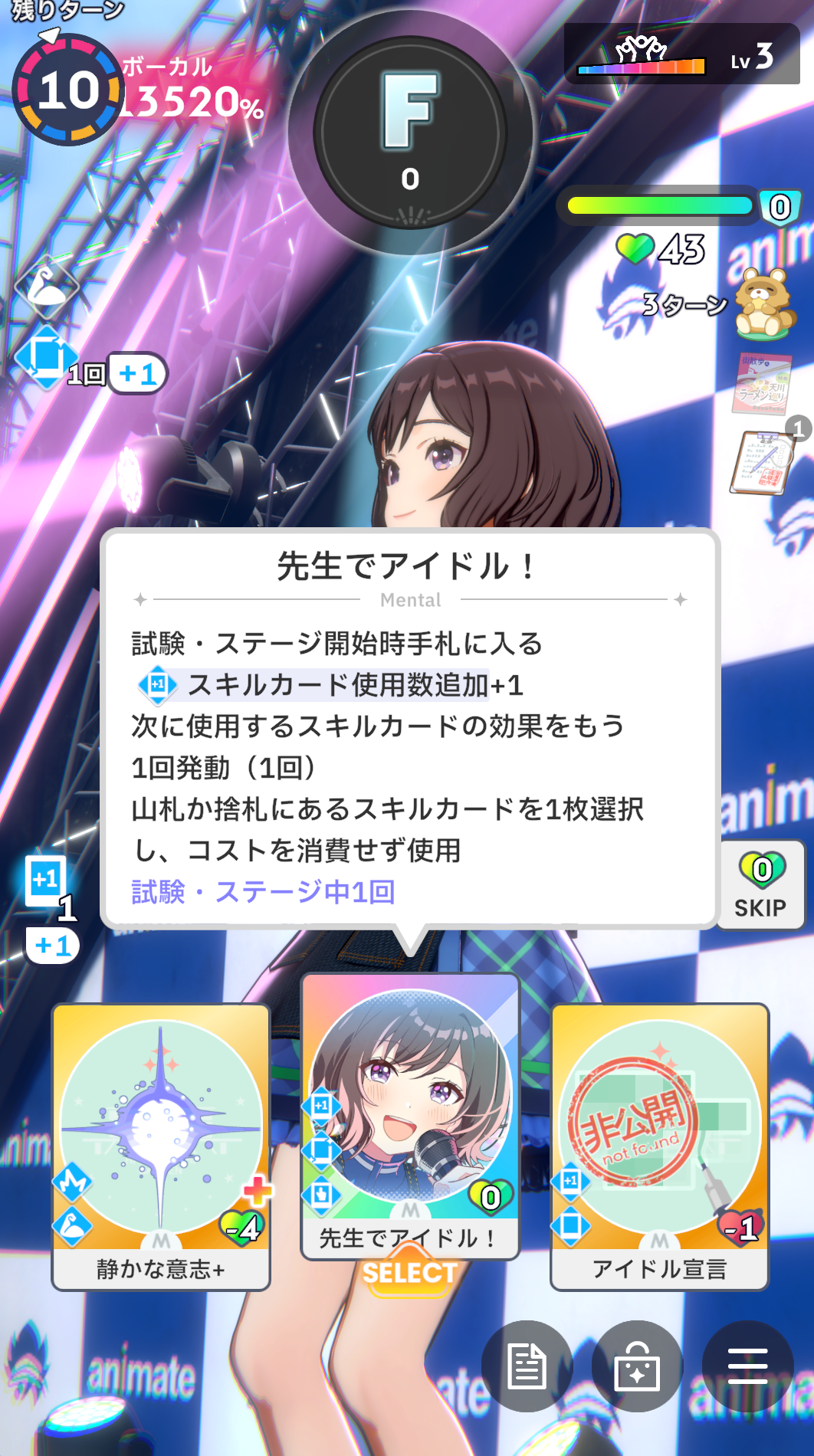View the ramen guidebook P-item
814x1456 pixels.
click(x=762, y=382)
